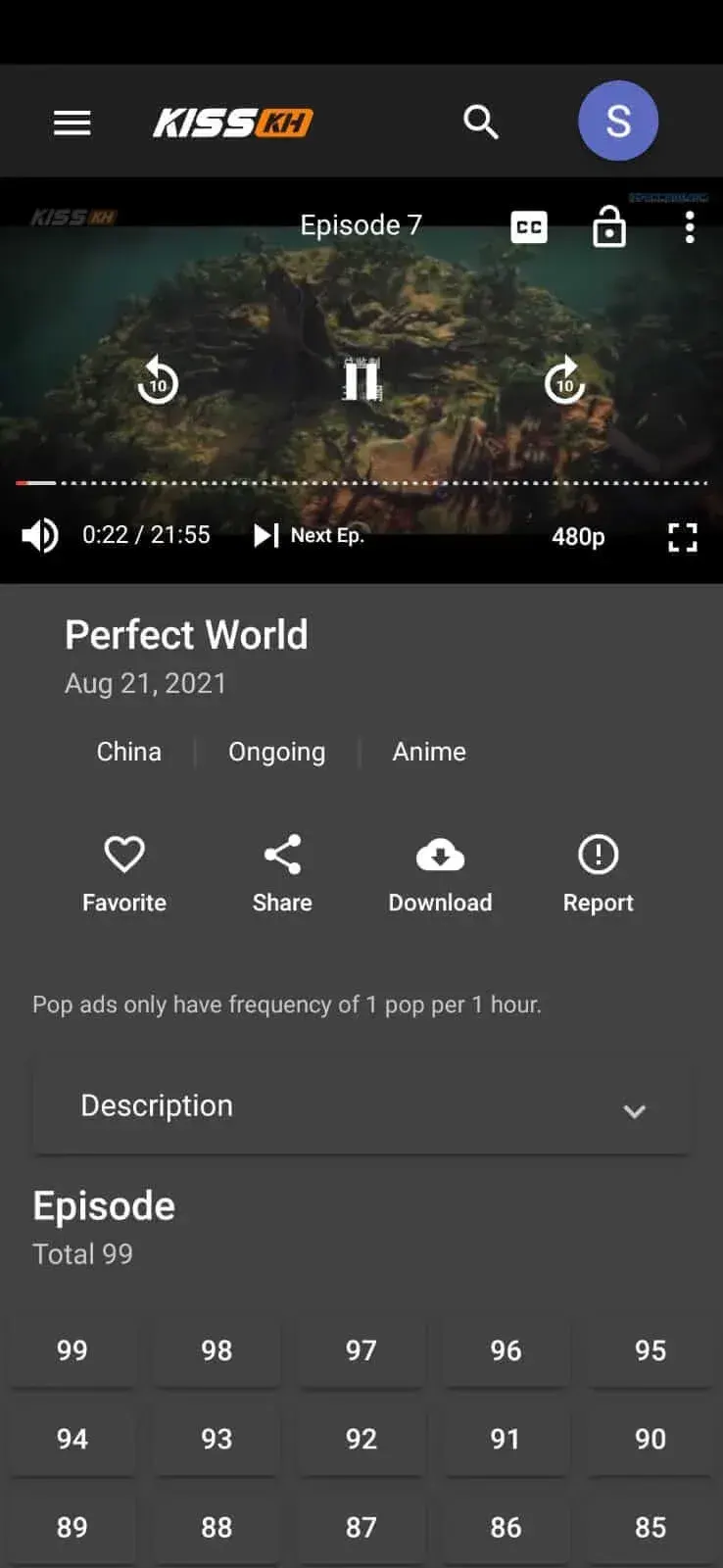The image size is (723, 1568).
Task: Open the search icon
Action: (x=480, y=122)
